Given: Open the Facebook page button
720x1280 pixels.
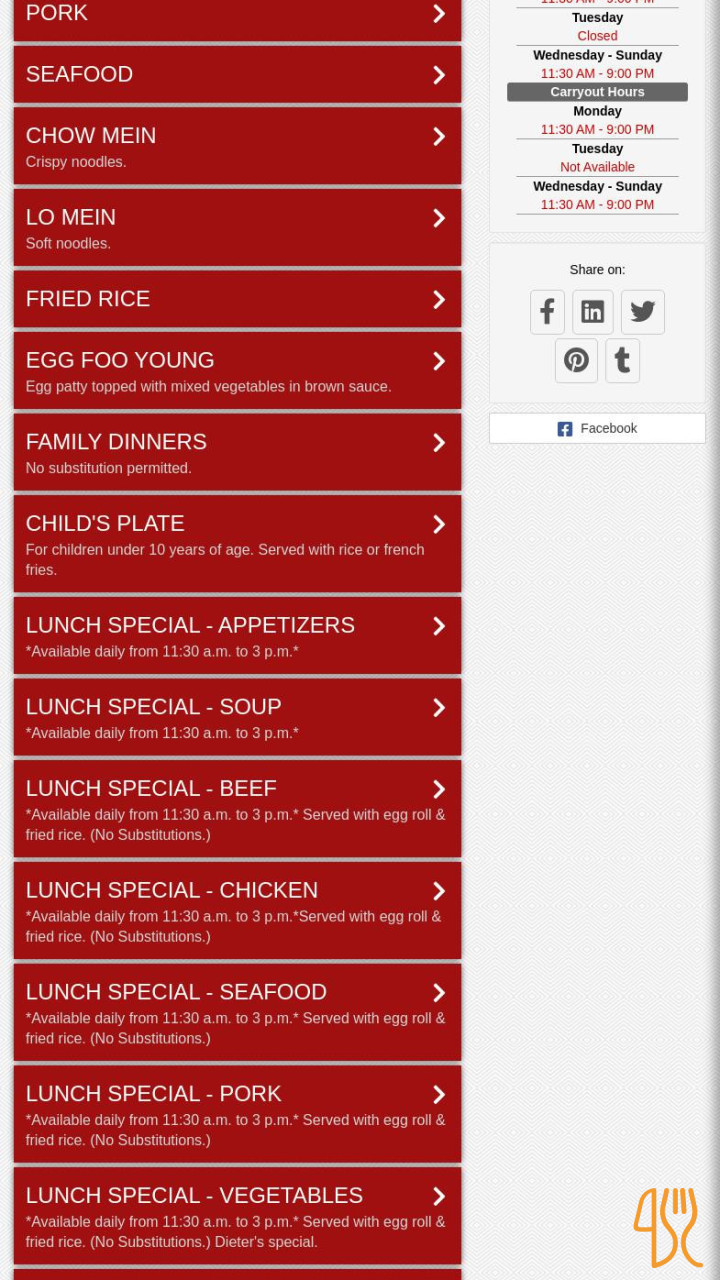Looking at the screenshot, I should point(597,428).
